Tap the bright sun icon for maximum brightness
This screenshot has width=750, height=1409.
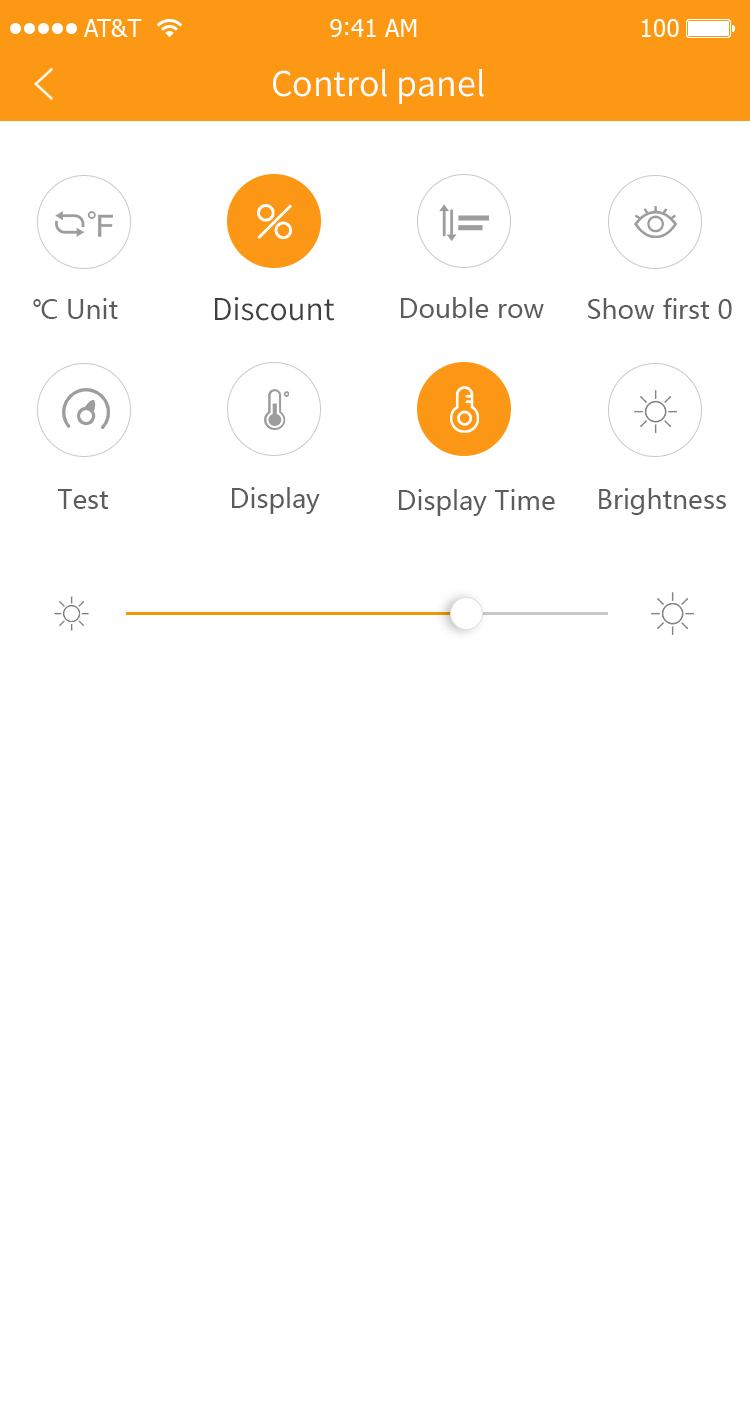[672, 614]
